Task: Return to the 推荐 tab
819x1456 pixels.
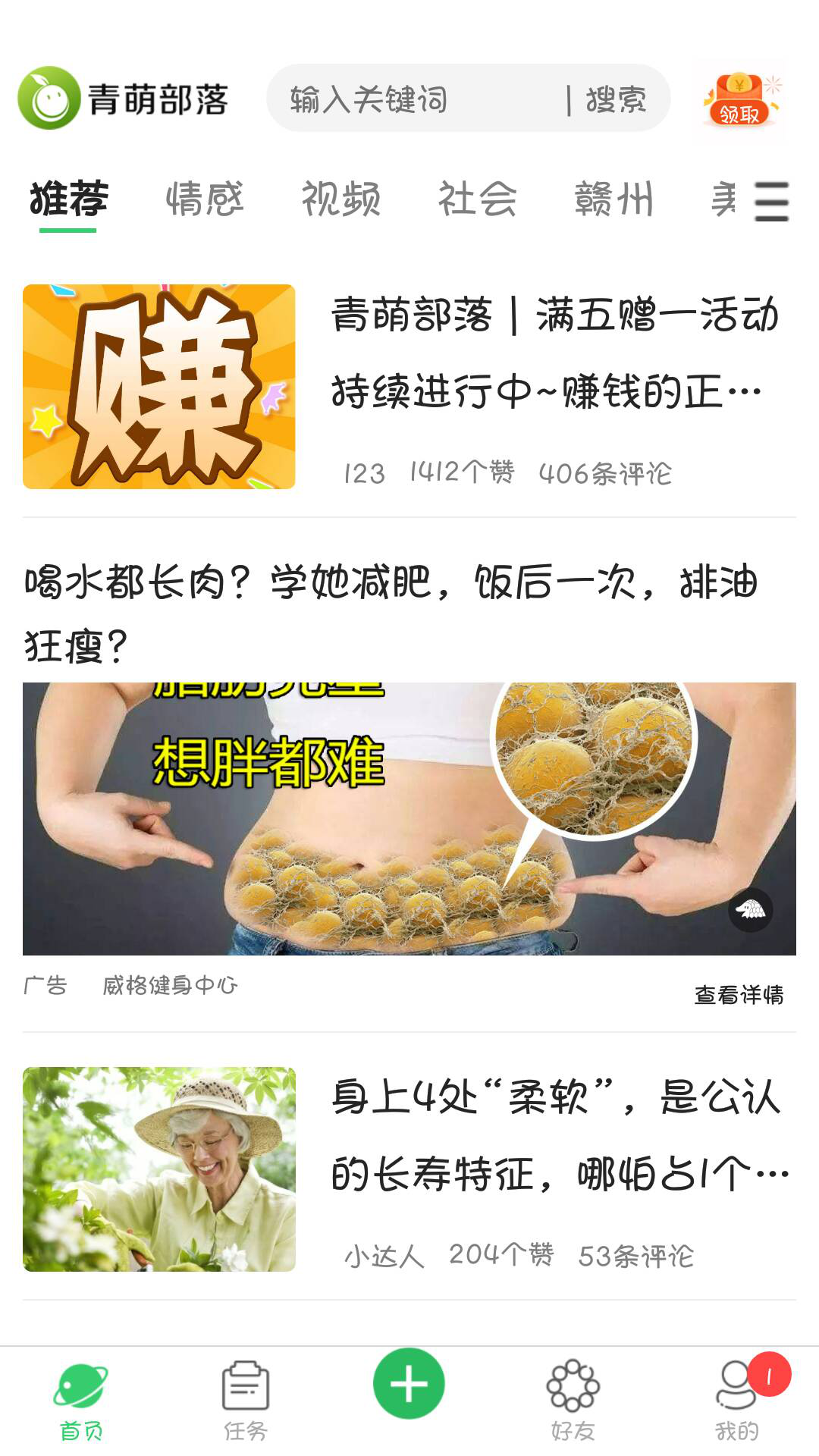Action: (68, 199)
